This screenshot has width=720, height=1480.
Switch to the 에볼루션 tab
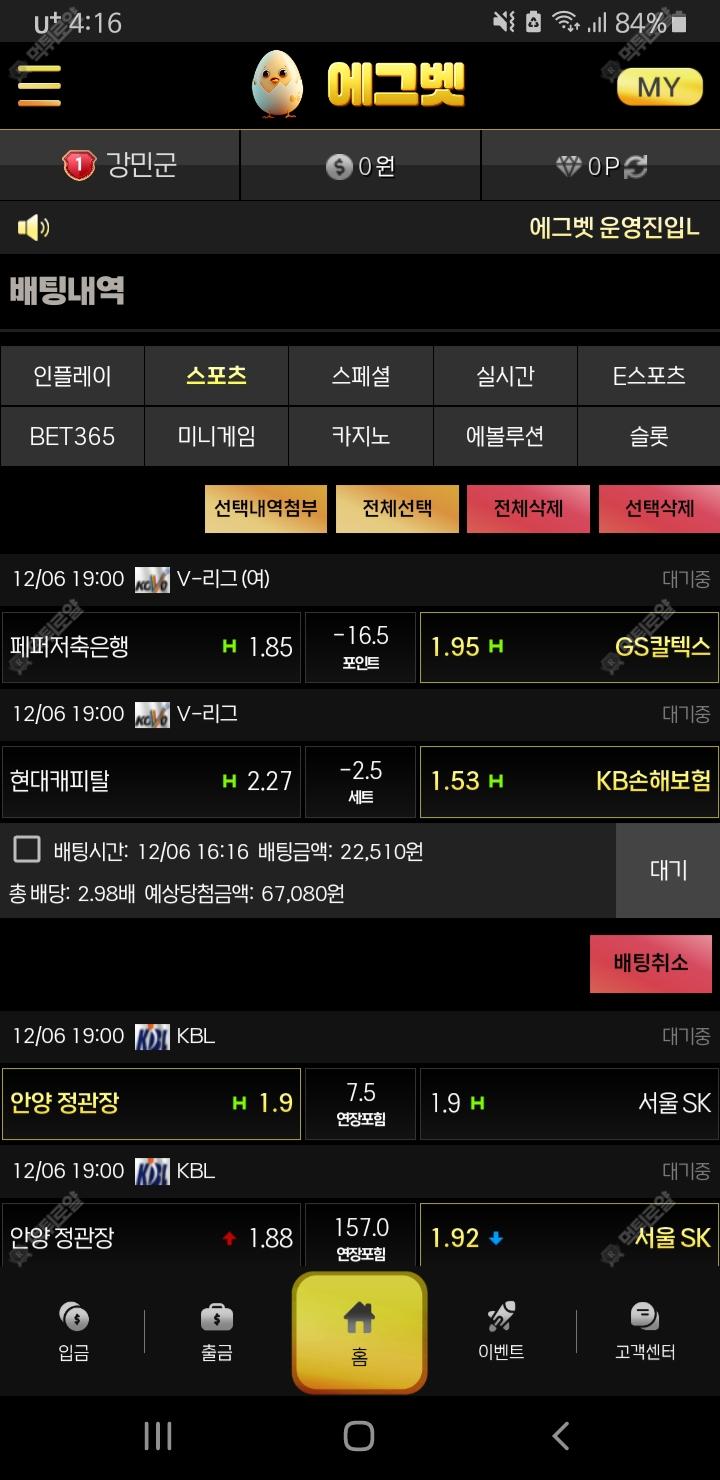[x=505, y=436]
